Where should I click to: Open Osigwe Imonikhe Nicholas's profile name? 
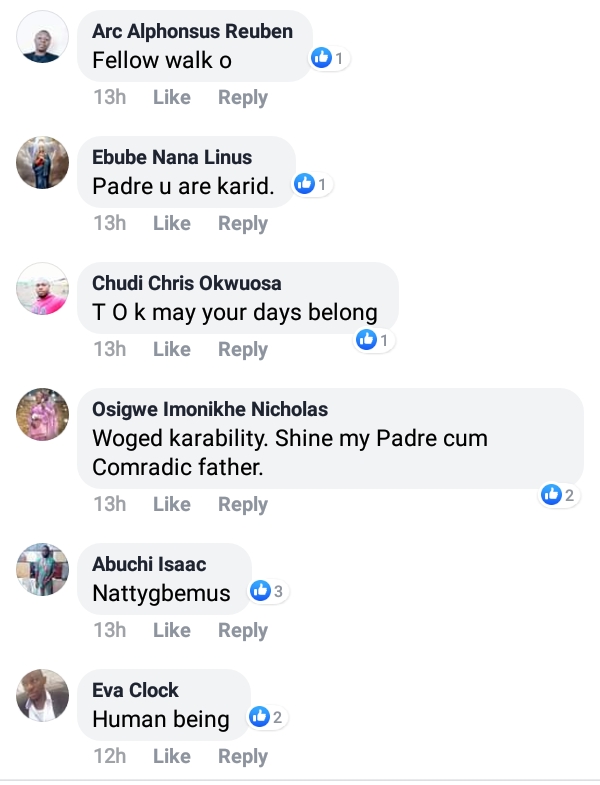click(210, 409)
